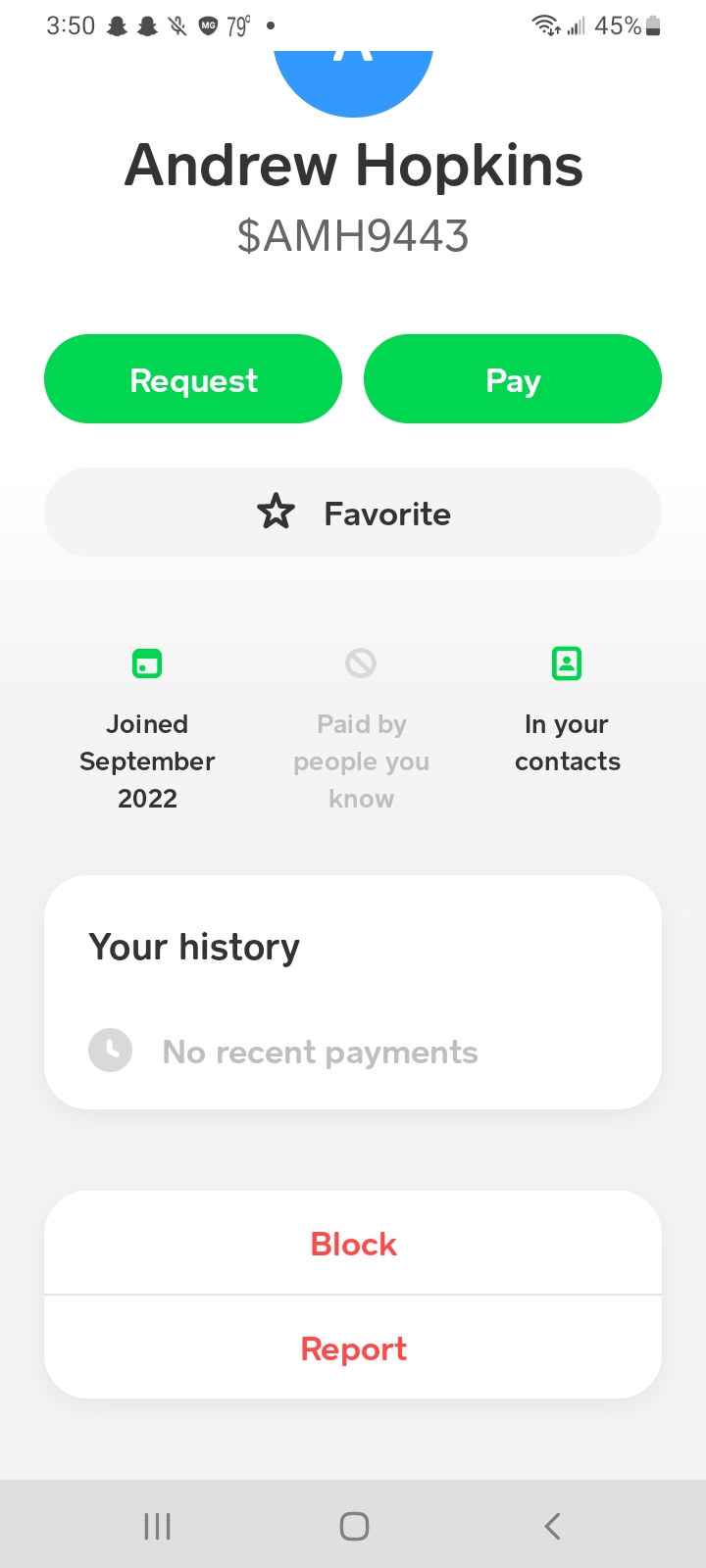Viewport: 706px width, 1568px height.
Task: Add Andrew Hopkins to Favorites
Action: pyautogui.click(x=353, y=513)
